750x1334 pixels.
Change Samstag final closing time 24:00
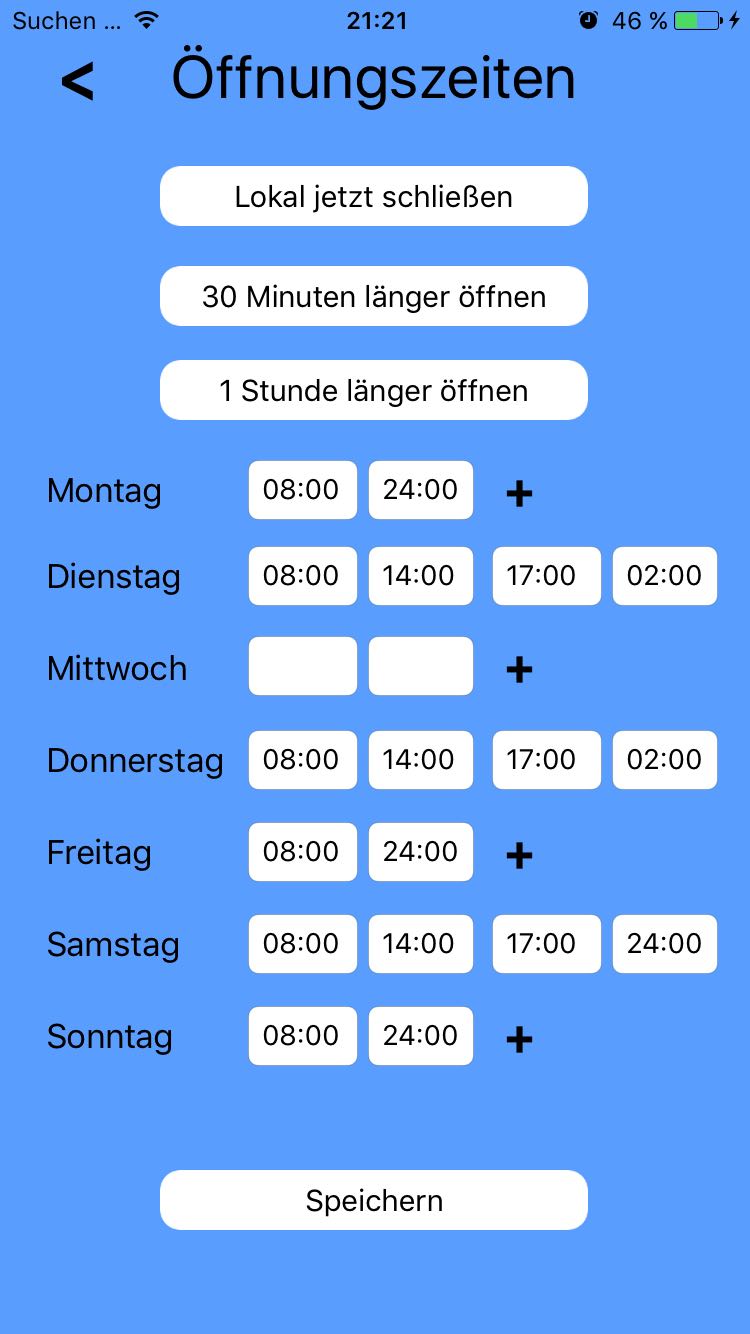pyautogui.click(x=664, y=944)
